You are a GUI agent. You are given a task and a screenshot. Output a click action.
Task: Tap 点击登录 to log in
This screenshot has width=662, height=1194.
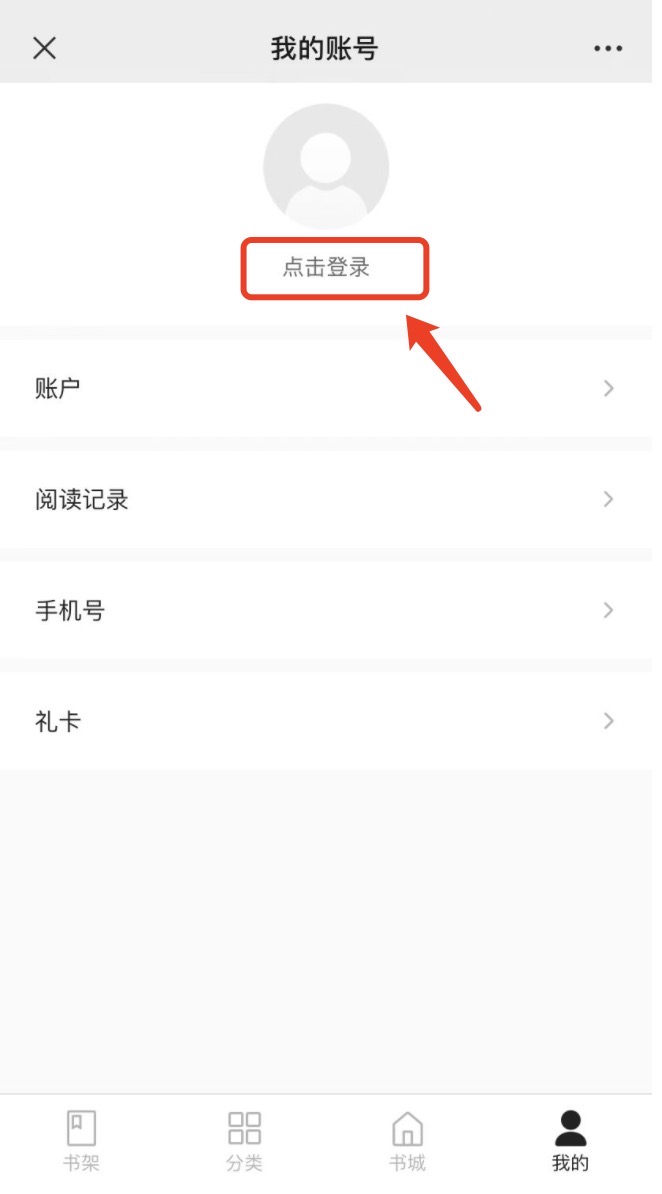(326, 267)
